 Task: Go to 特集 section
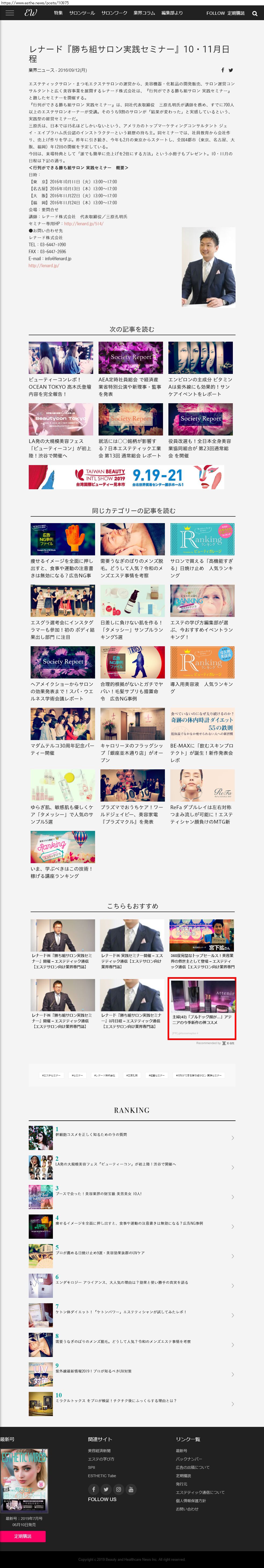click(x=58, y=13)
